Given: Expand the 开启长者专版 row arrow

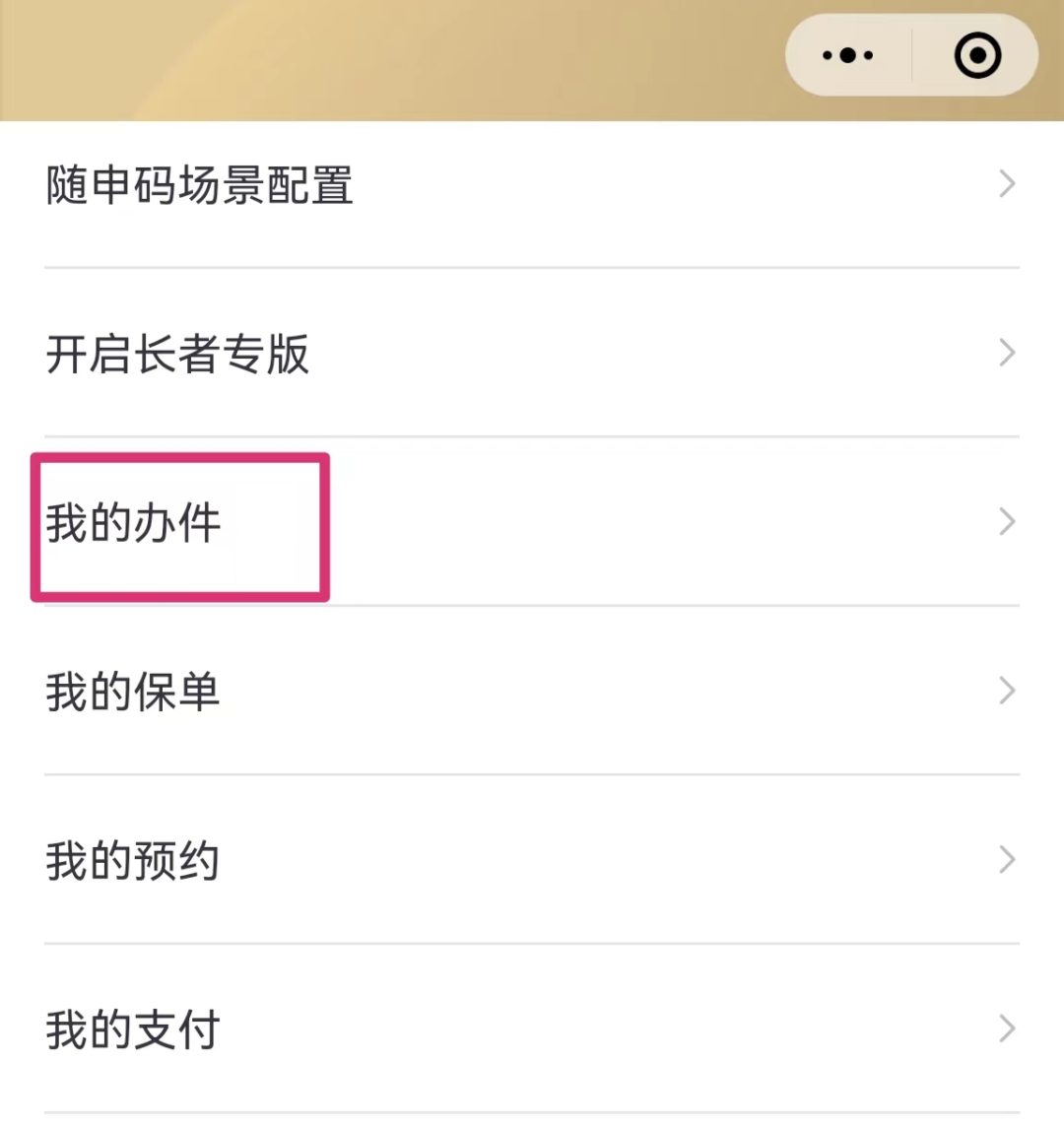Looking at the screenshot, I should (1006, 353).
